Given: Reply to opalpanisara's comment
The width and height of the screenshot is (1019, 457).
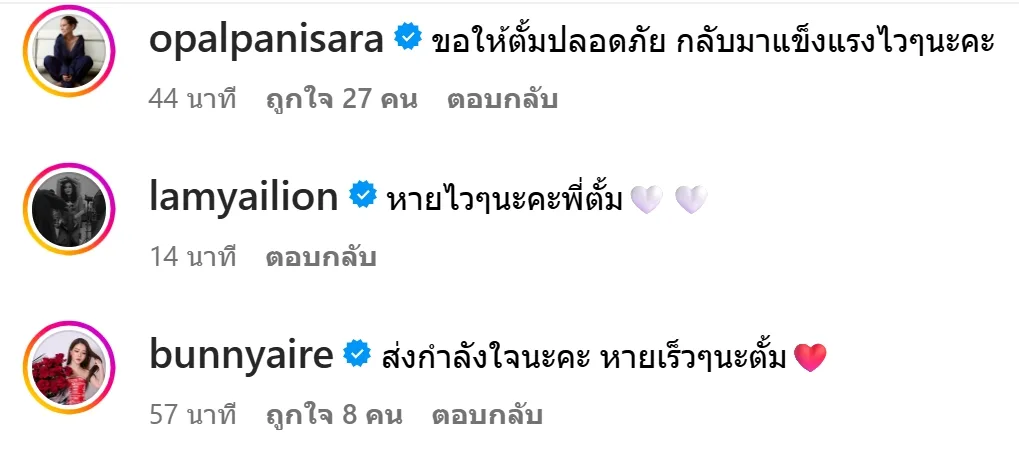Looking at the screenshot, I should [502, 99].
